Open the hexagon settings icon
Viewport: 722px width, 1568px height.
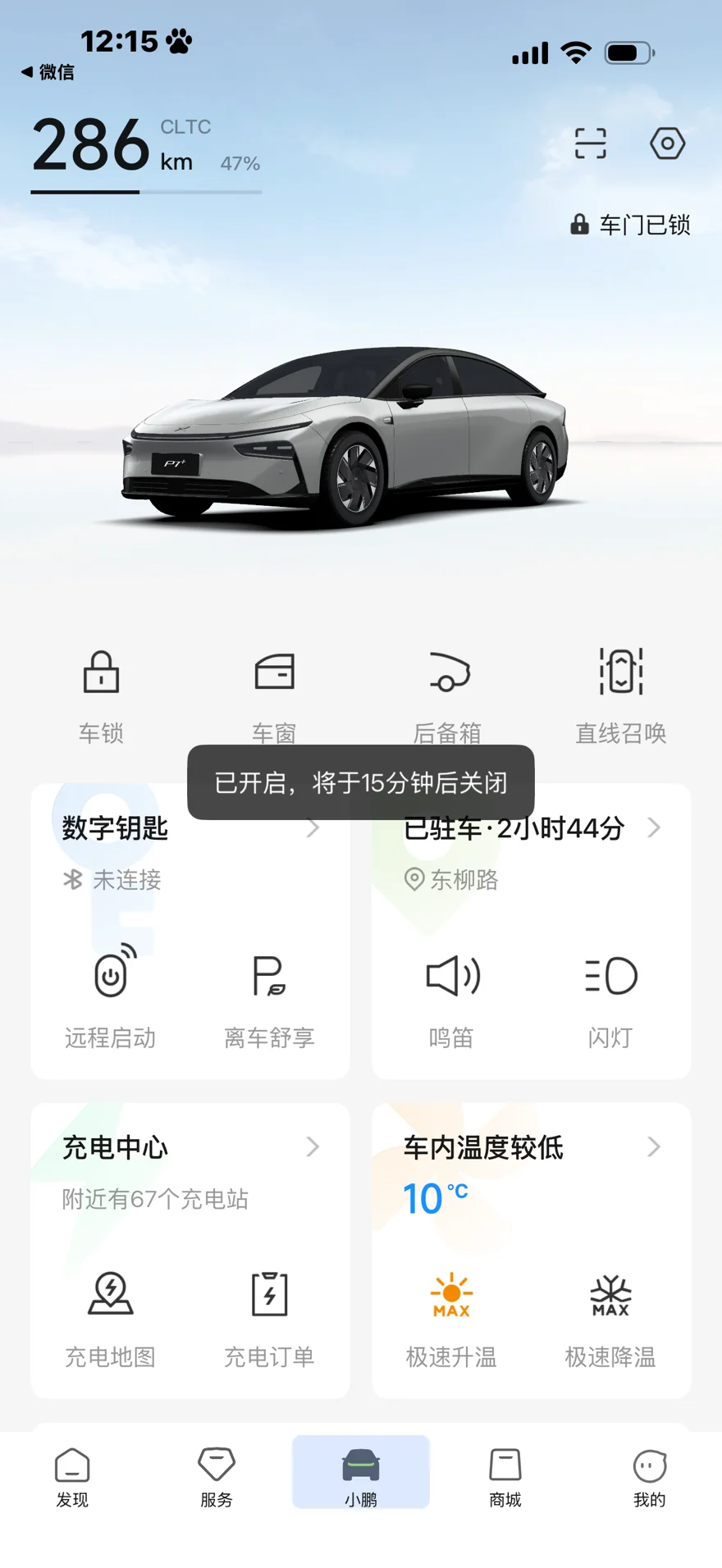point(667,144)
